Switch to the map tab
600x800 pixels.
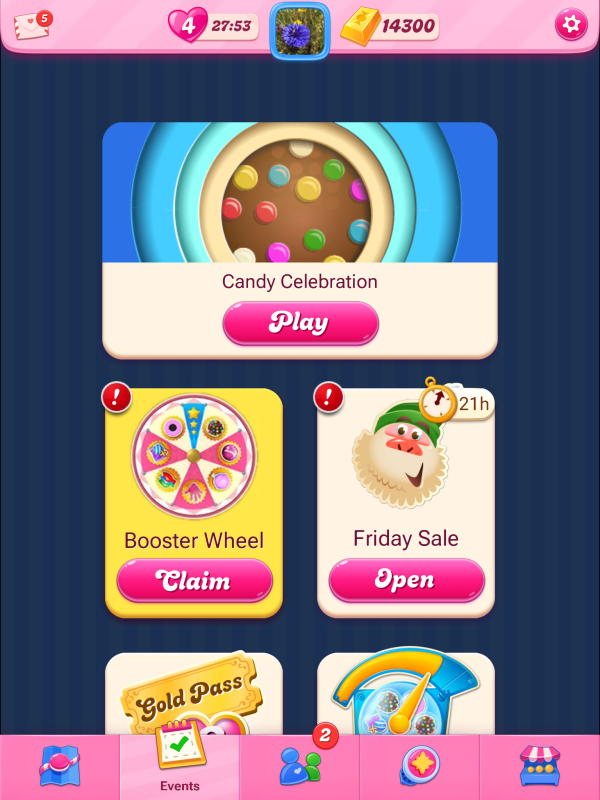[x=59, y=767]
